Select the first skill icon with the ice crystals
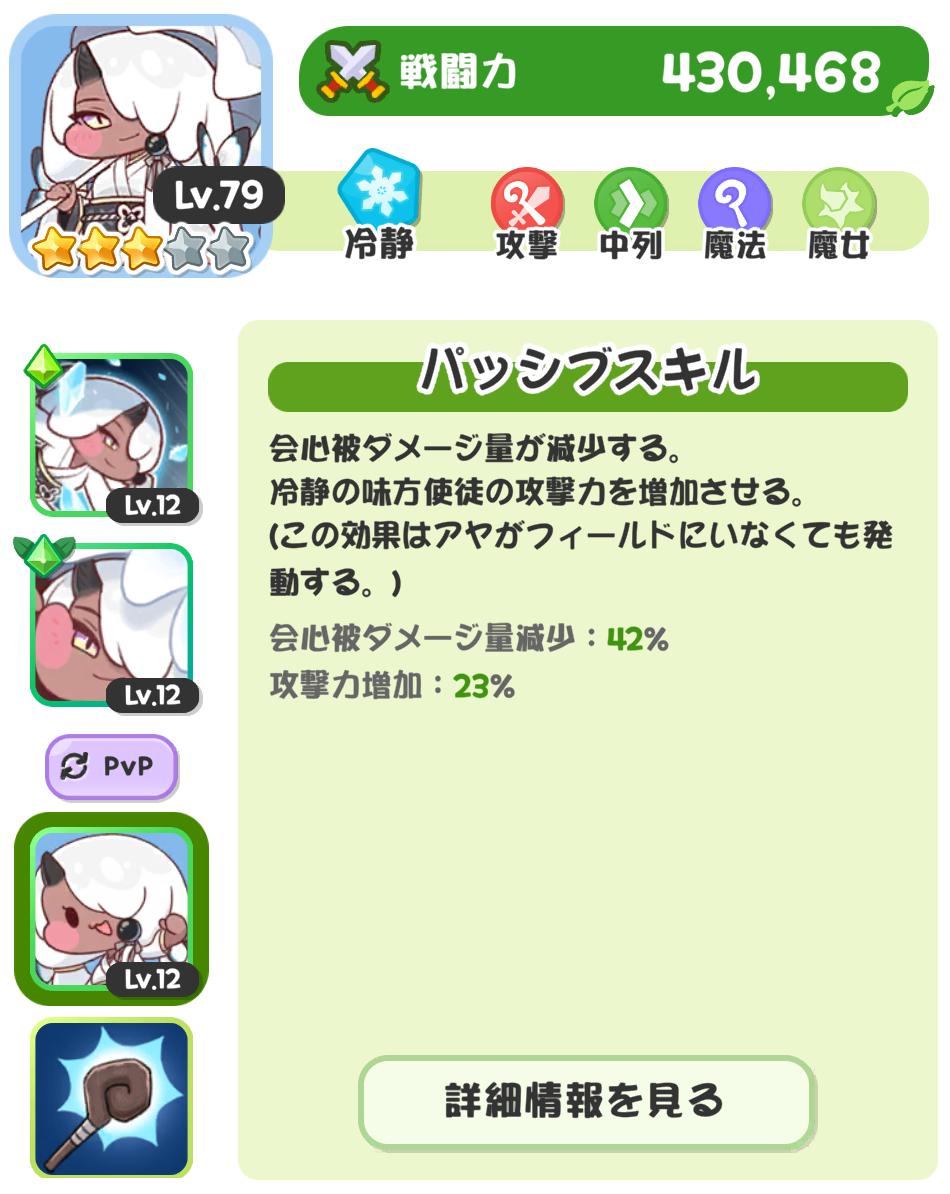The width and height of the screenshot is (950, 1194). pyautogui.click(x=112, y=435)
